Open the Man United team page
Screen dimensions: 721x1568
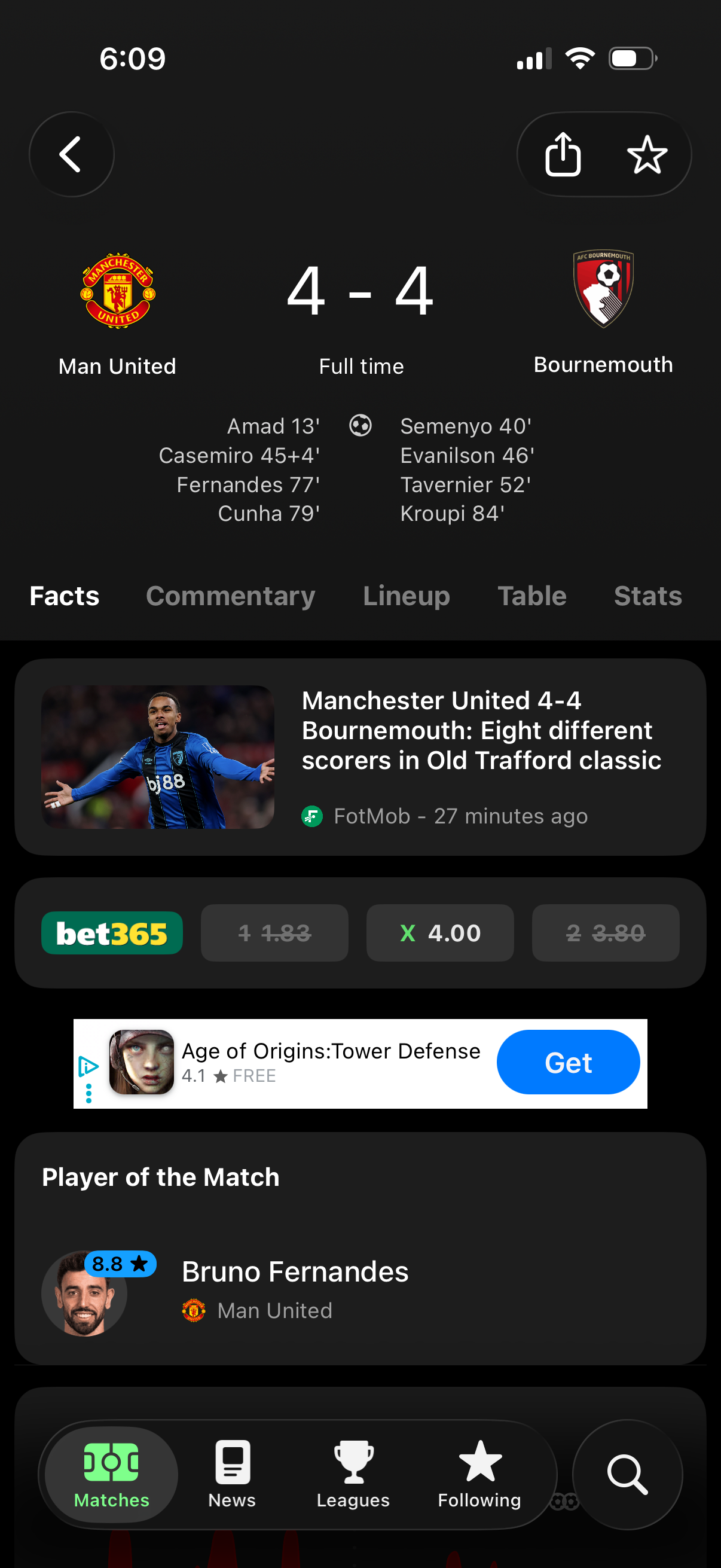(117, 314)
